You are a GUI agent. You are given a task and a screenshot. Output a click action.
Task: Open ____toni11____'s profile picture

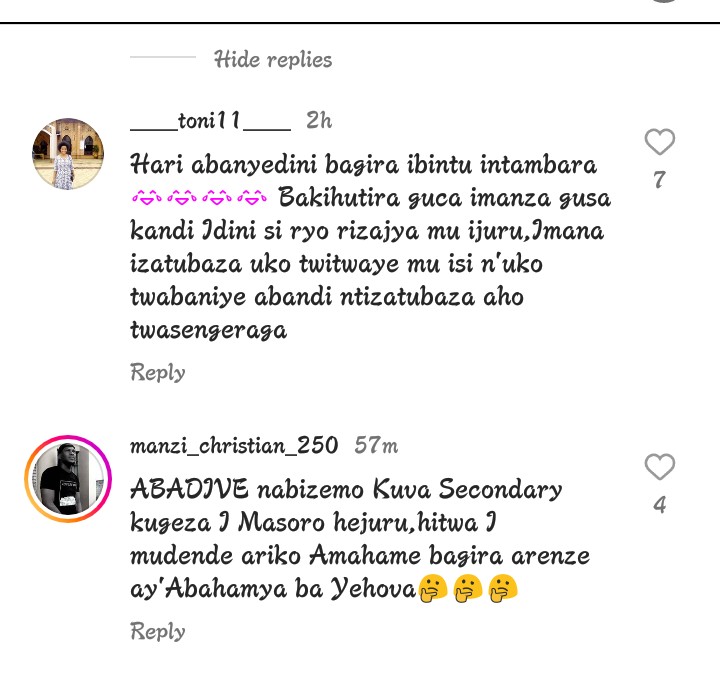(68, 154)
